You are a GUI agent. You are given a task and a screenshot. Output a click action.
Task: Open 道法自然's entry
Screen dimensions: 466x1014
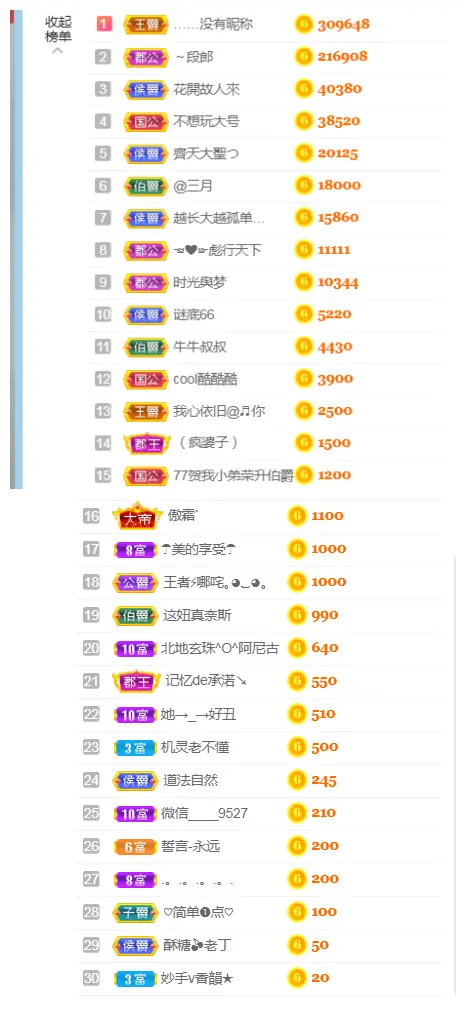pos(259,780)
